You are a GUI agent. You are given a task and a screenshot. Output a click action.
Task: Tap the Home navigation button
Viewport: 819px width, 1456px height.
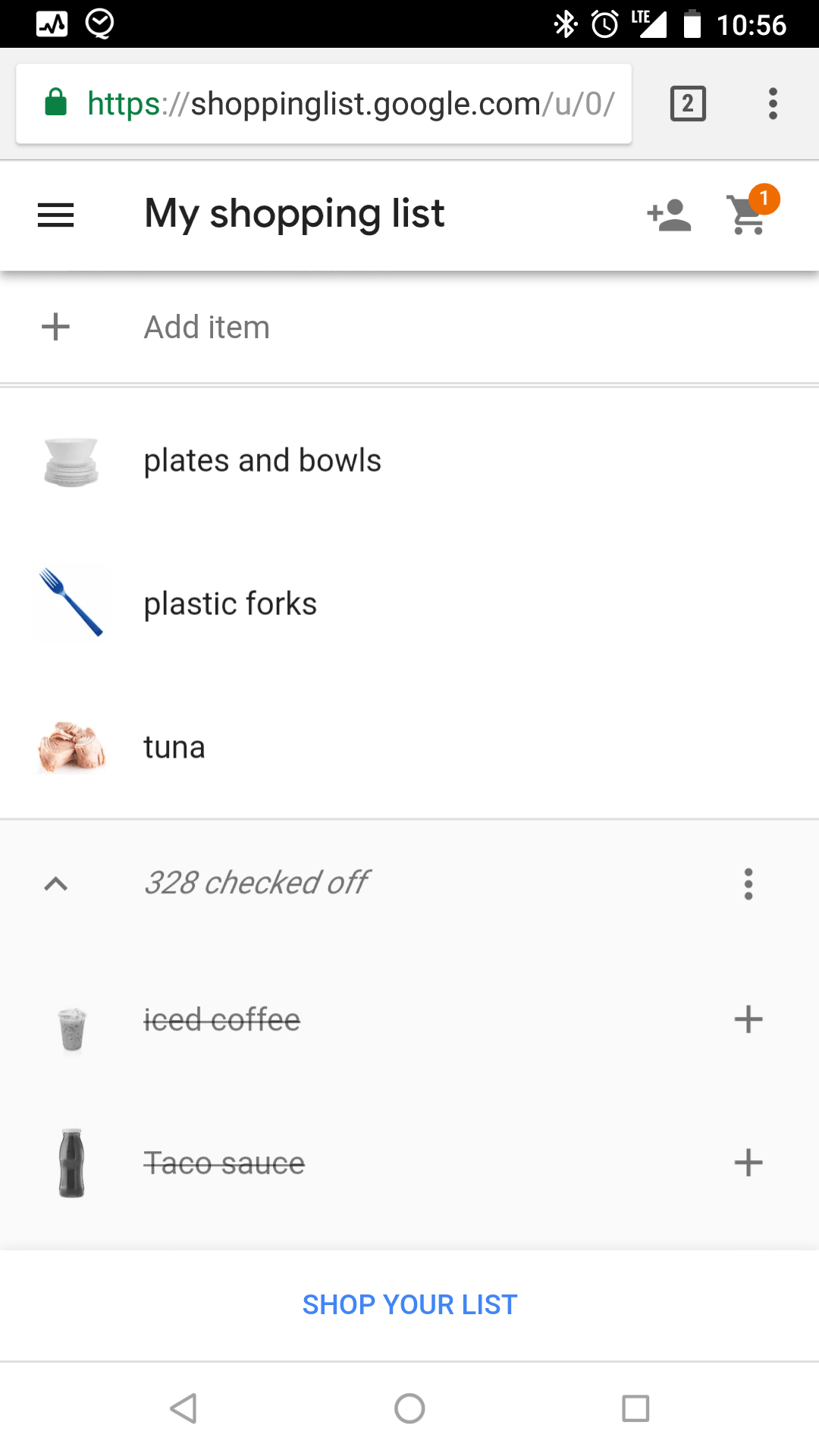409,1408
